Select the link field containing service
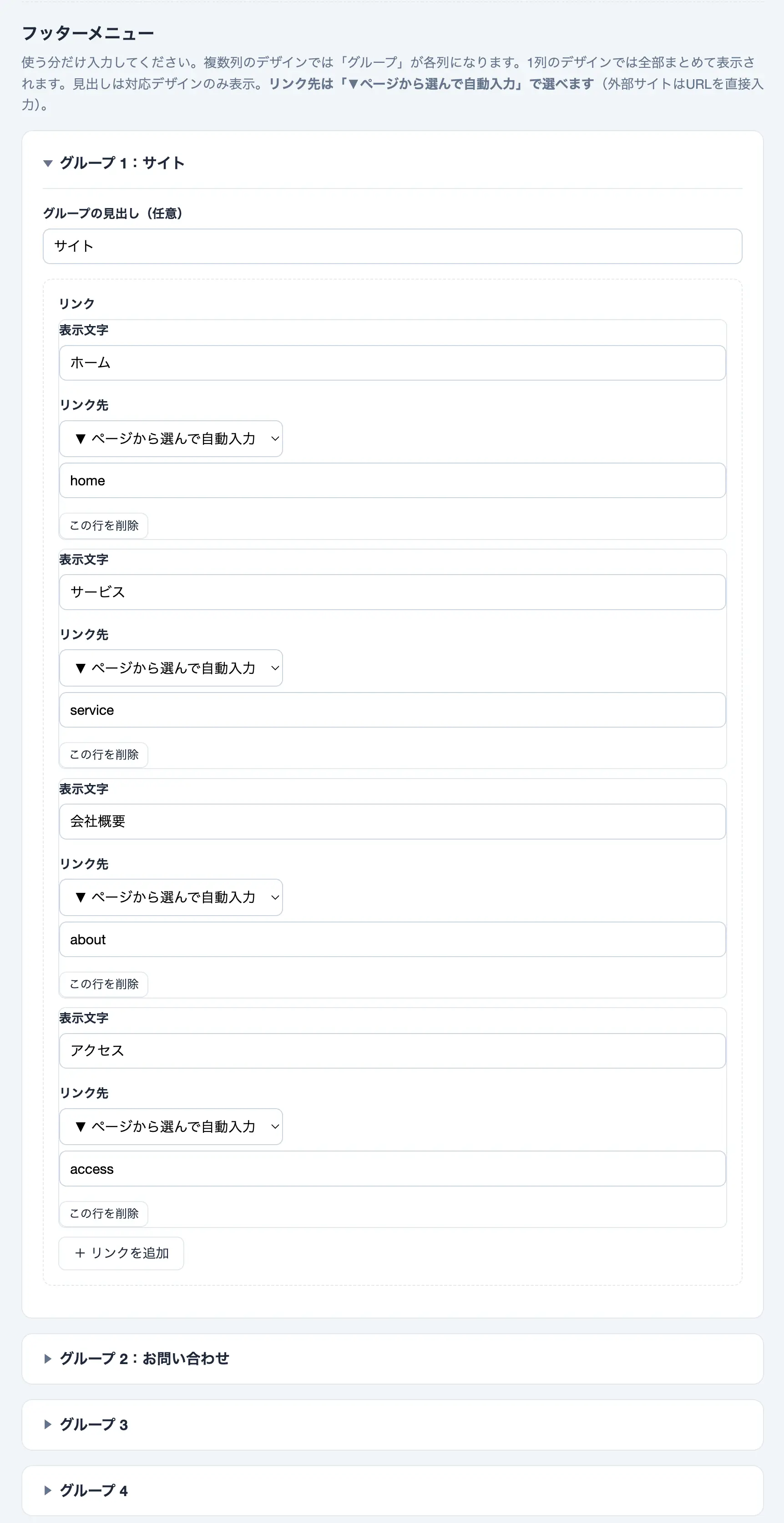 [392, 710]
